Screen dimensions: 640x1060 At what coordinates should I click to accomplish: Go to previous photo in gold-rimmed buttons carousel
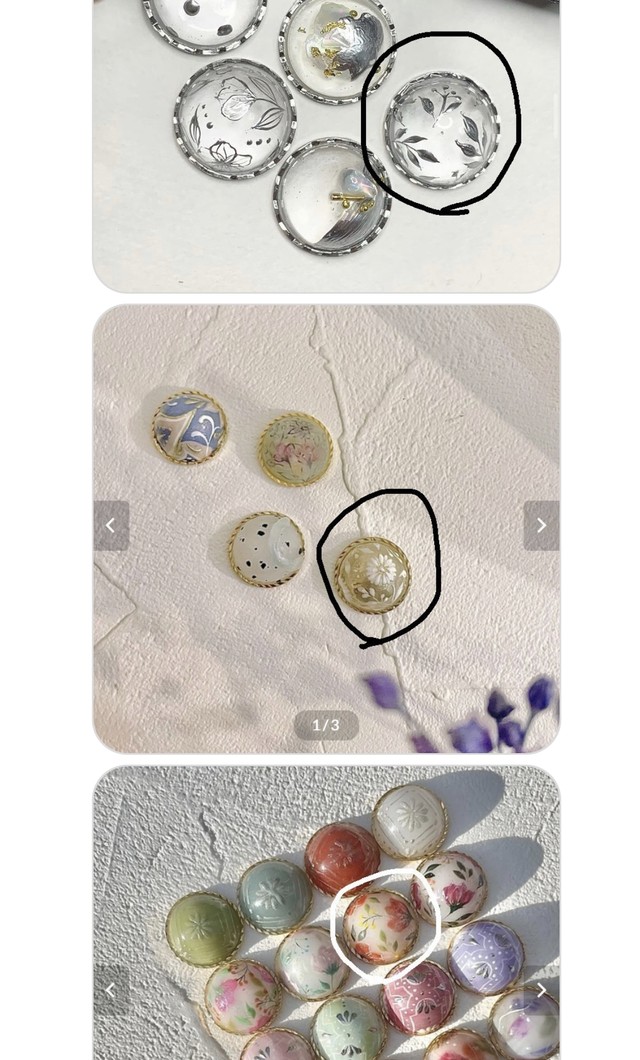[111, 526]
